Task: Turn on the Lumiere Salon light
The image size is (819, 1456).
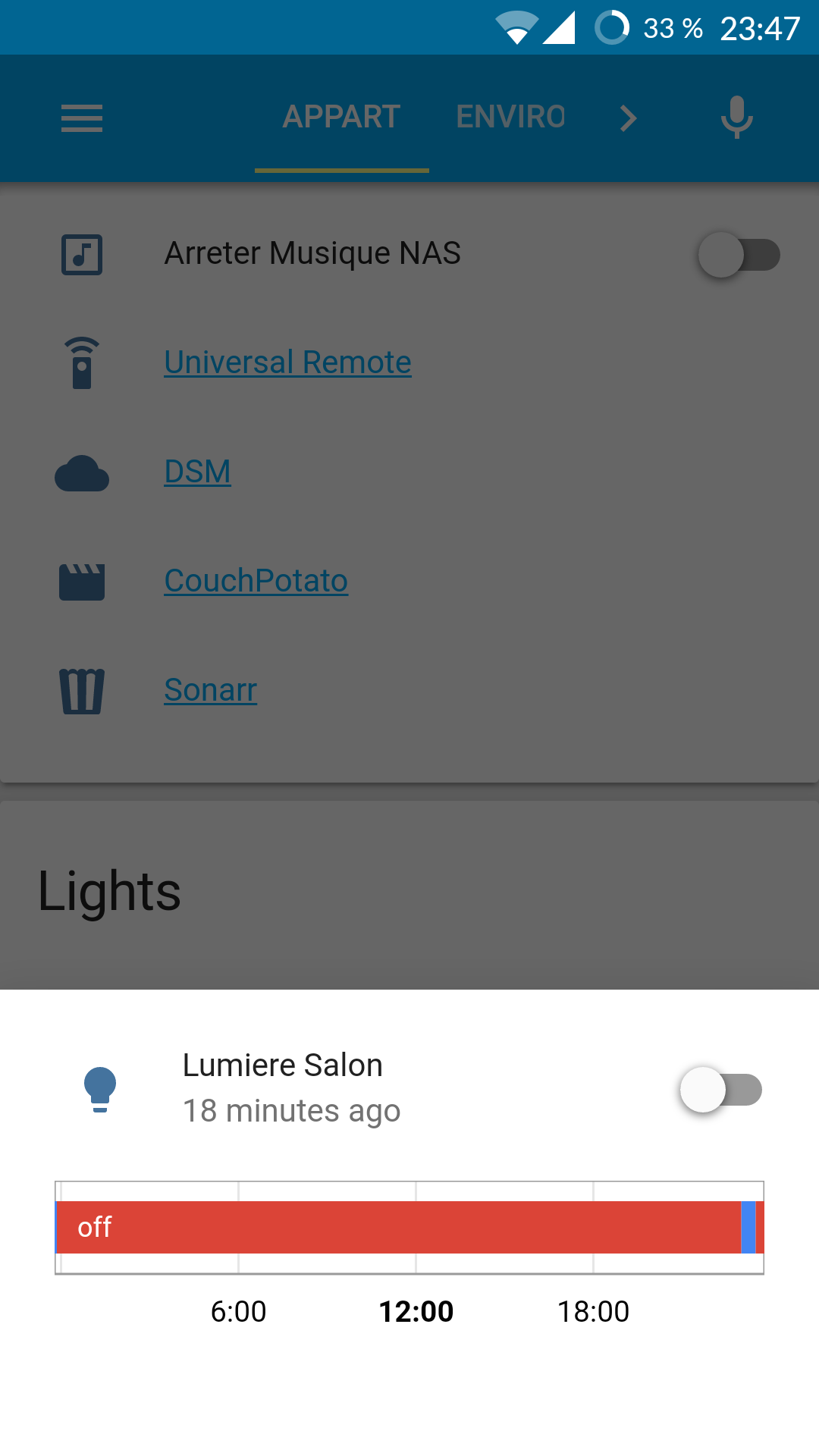Action: click(722, 1090)
